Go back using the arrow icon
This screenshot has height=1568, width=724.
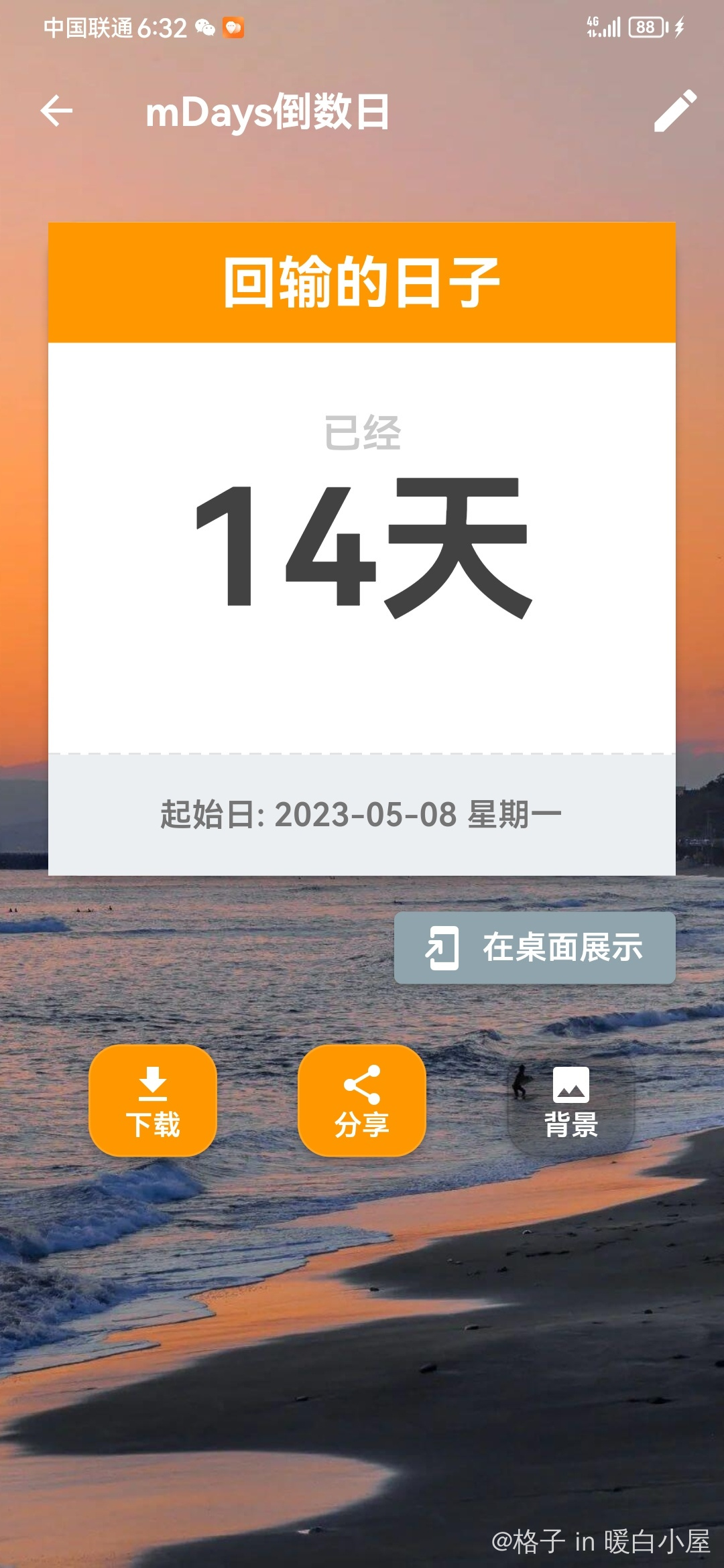(x=57, y=111)
